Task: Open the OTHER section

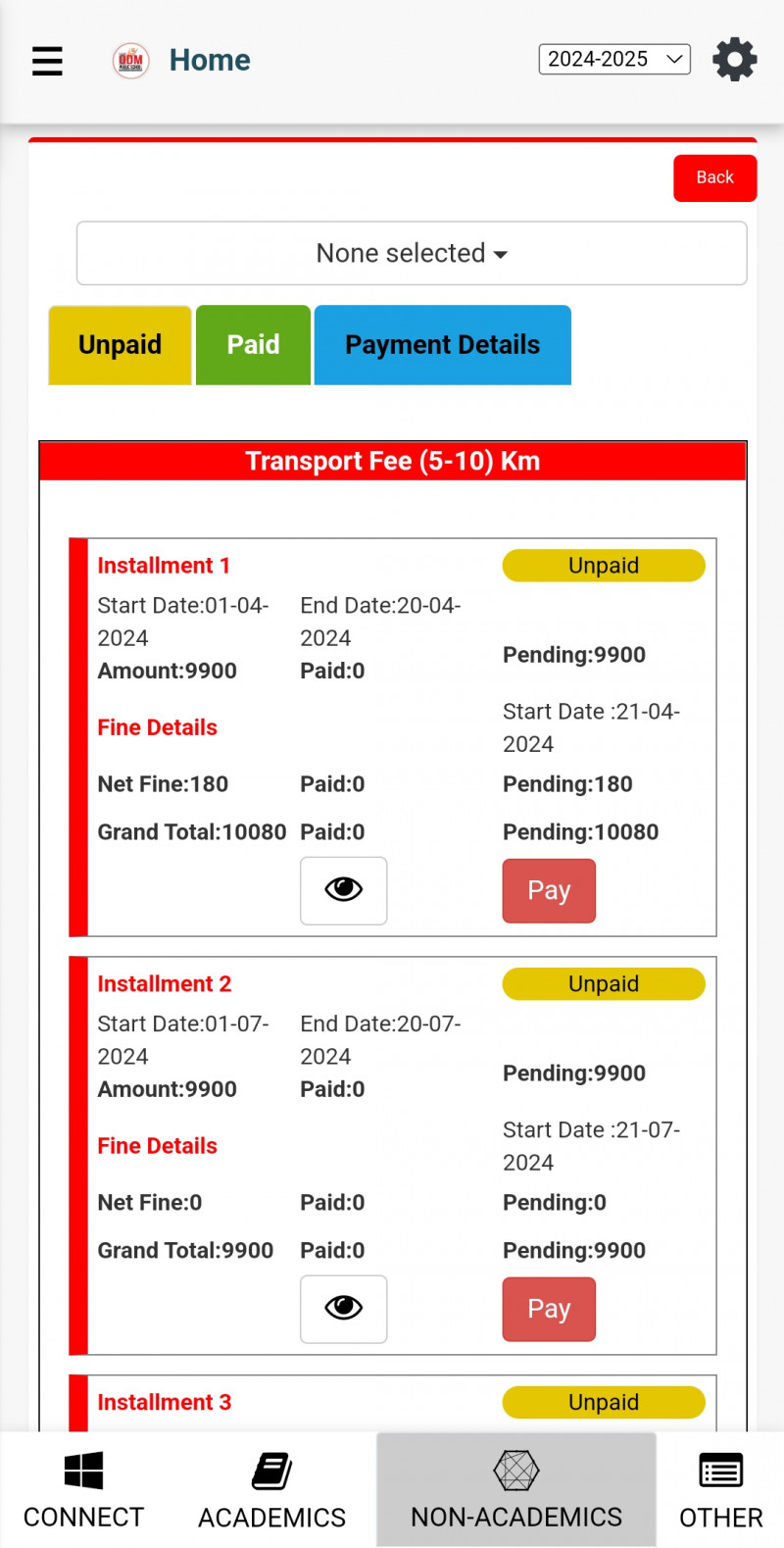Action: (720, 1490)
